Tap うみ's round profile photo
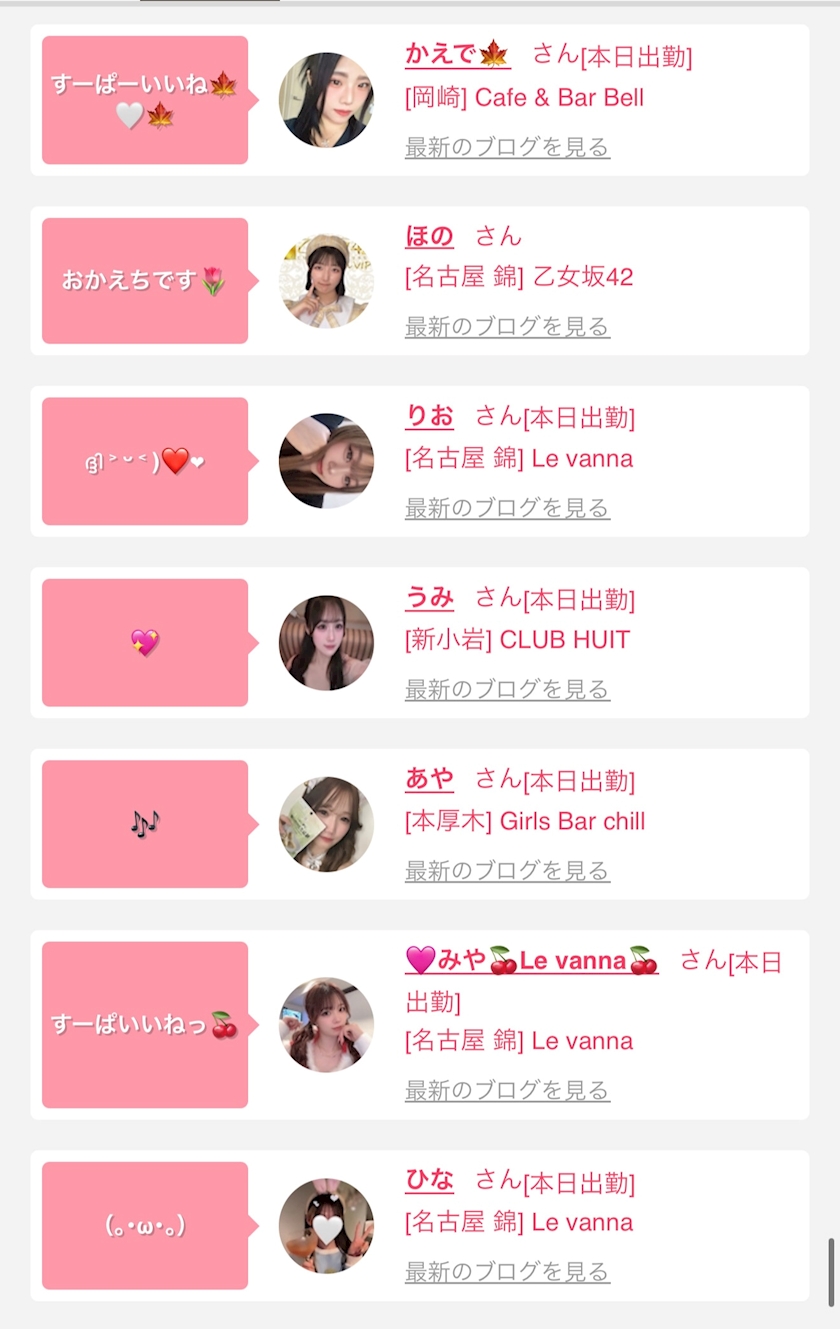 326,643
